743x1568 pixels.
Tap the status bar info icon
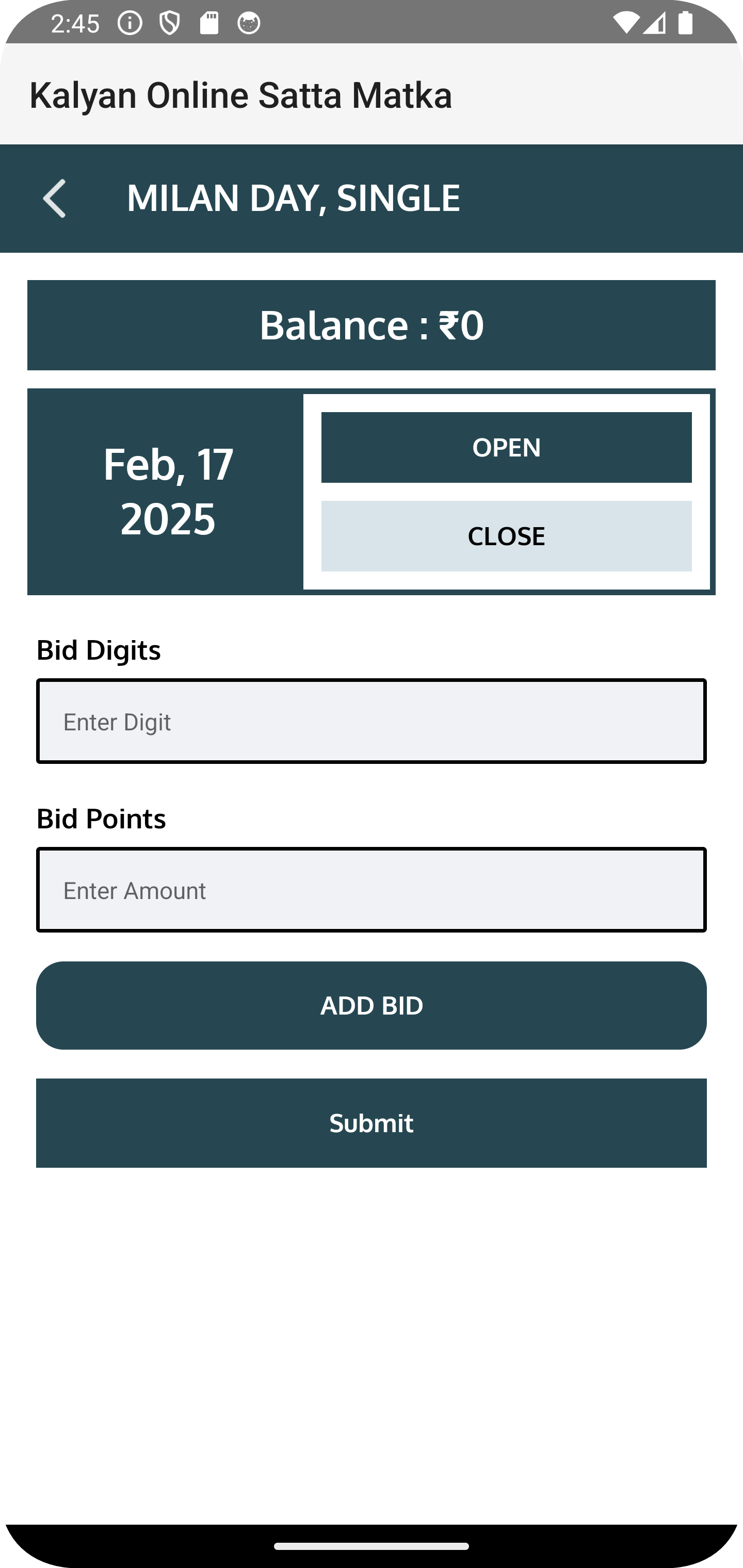128,23
